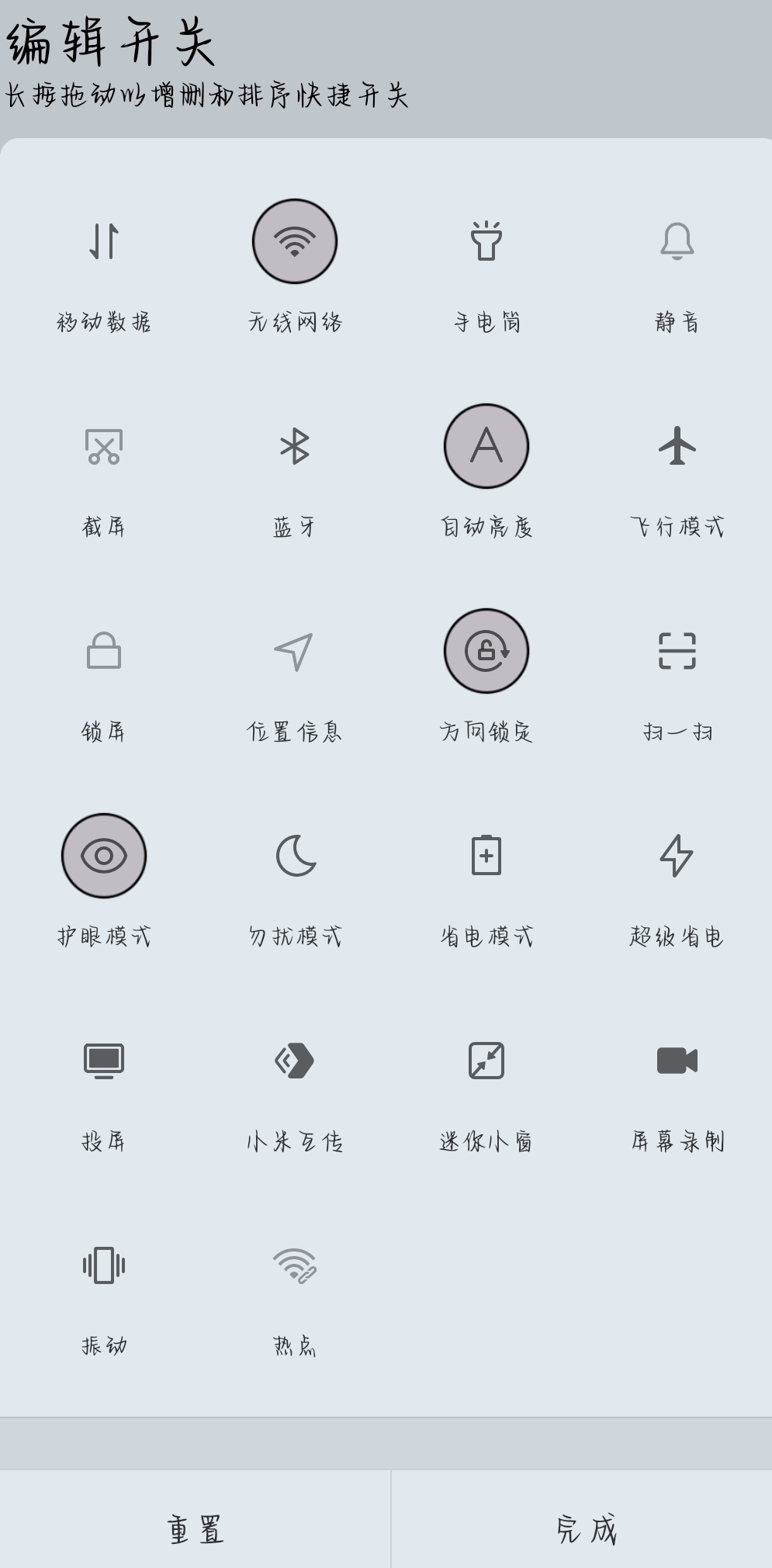
Task: Tap the 屏幕录制 screen recorder tile
Action: pos(677,1061)
